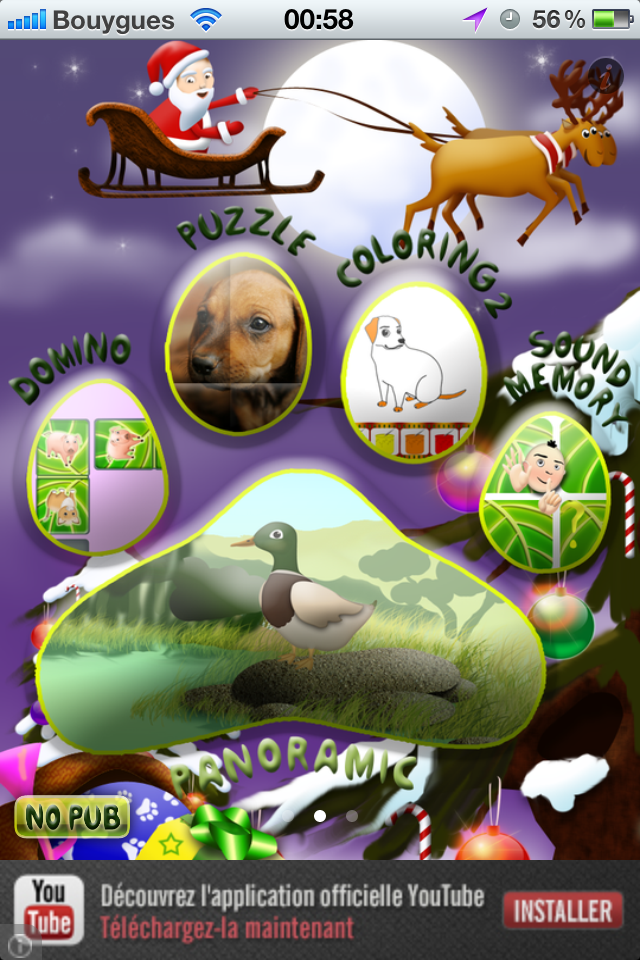Play the Sound Memory game
This screenshot has height=960, width=640.
point(545,482)
